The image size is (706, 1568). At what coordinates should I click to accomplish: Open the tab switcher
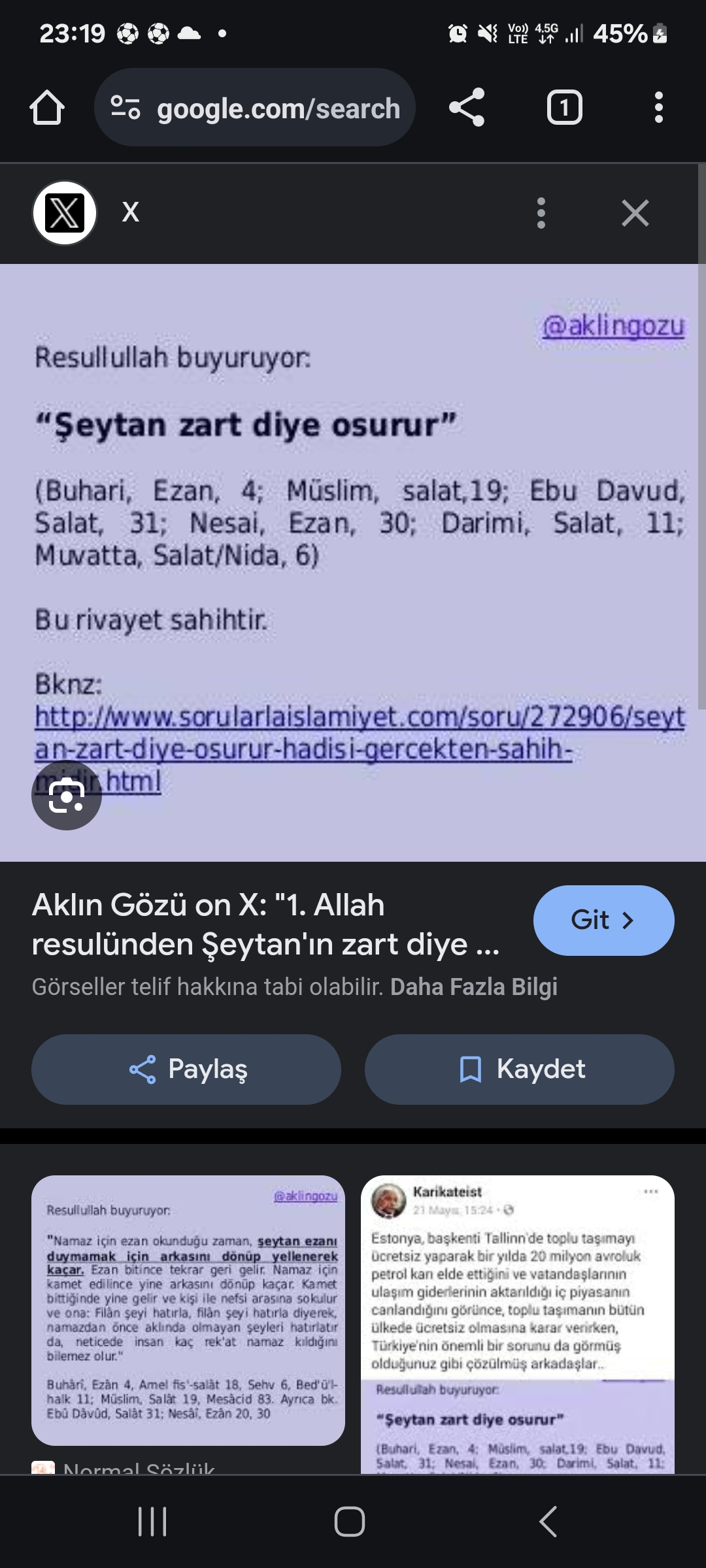tap(564, 108)
